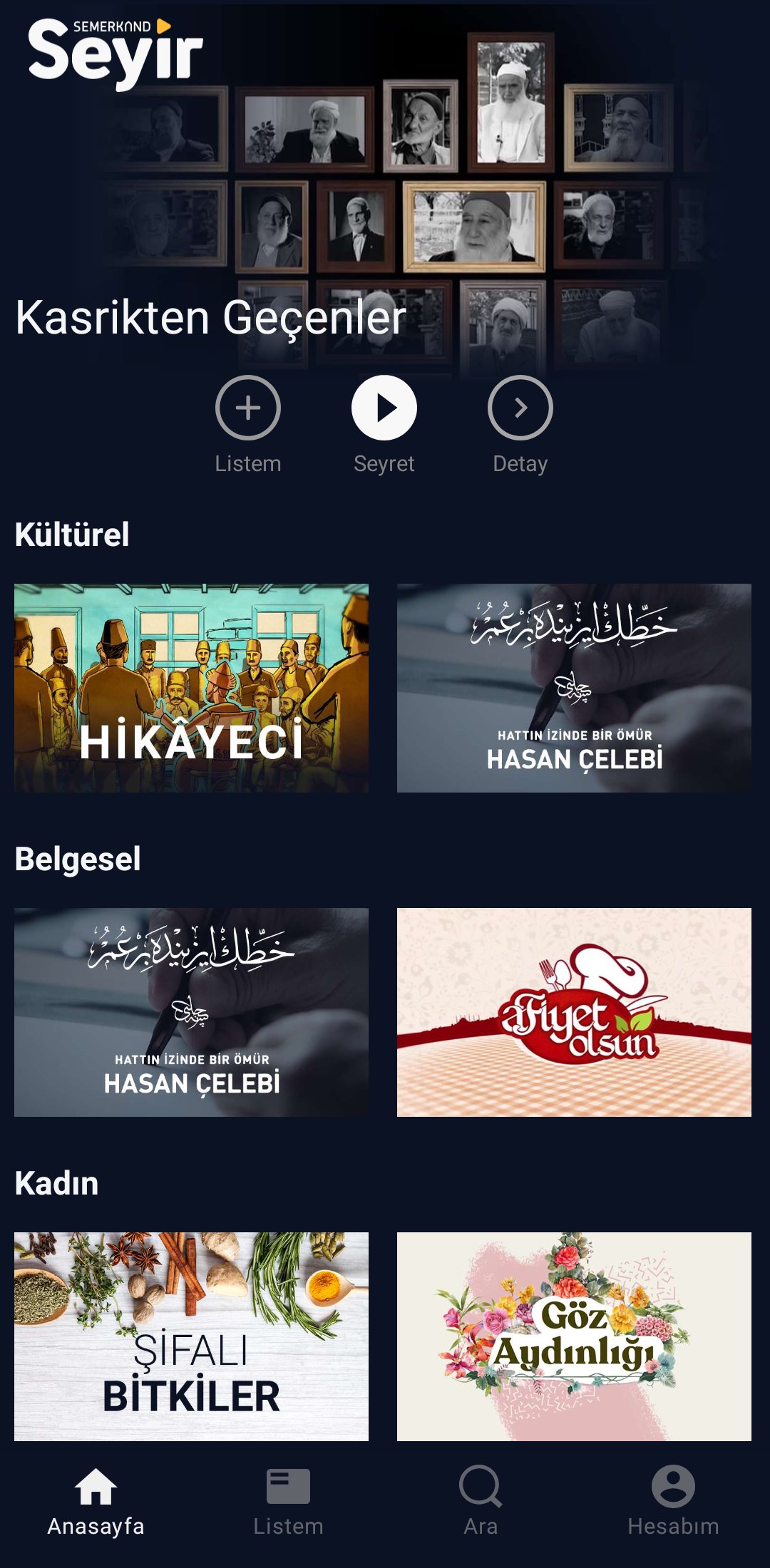
Task: Open Detay for Kasrikten Geçenler
Action: click(x=520, y=408)
